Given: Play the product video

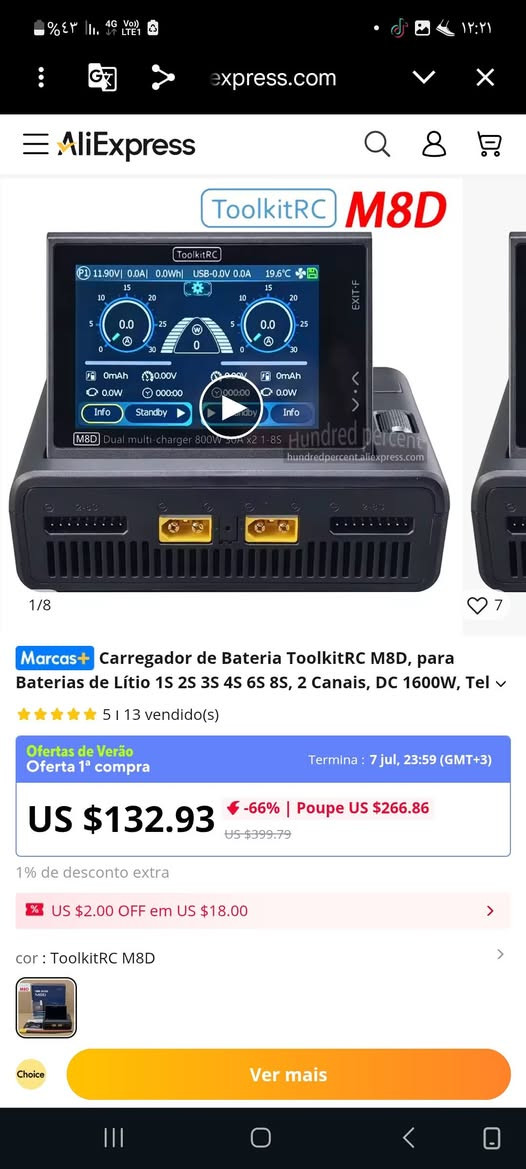Looking at the screenshot, I should pyautogui.click(x=231, y=406).
